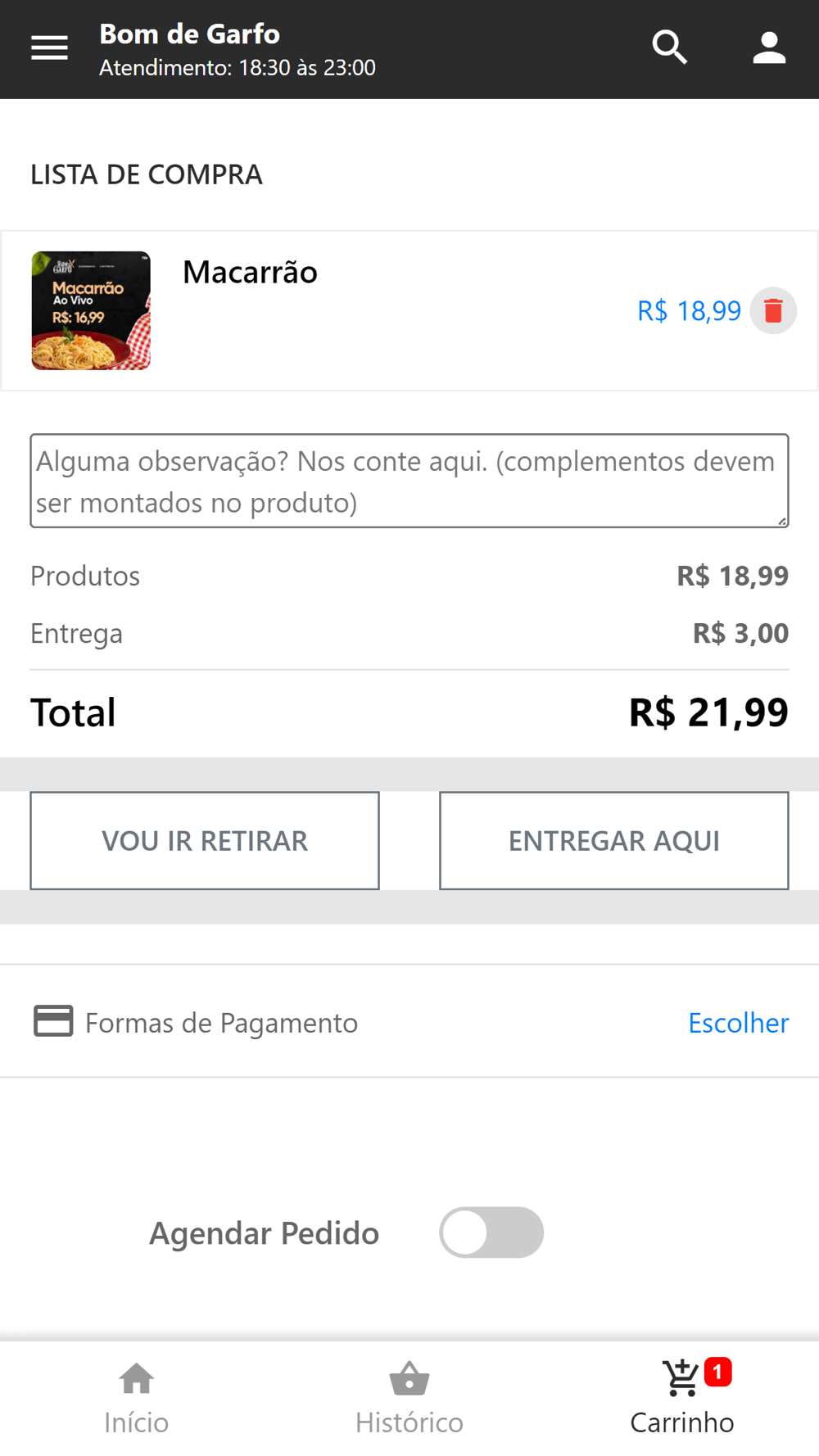Image resolution: width=819 pixels, height=1456 pixels.
Task: Tap Escolher for payment methods
Action: tap(738, 1023)
